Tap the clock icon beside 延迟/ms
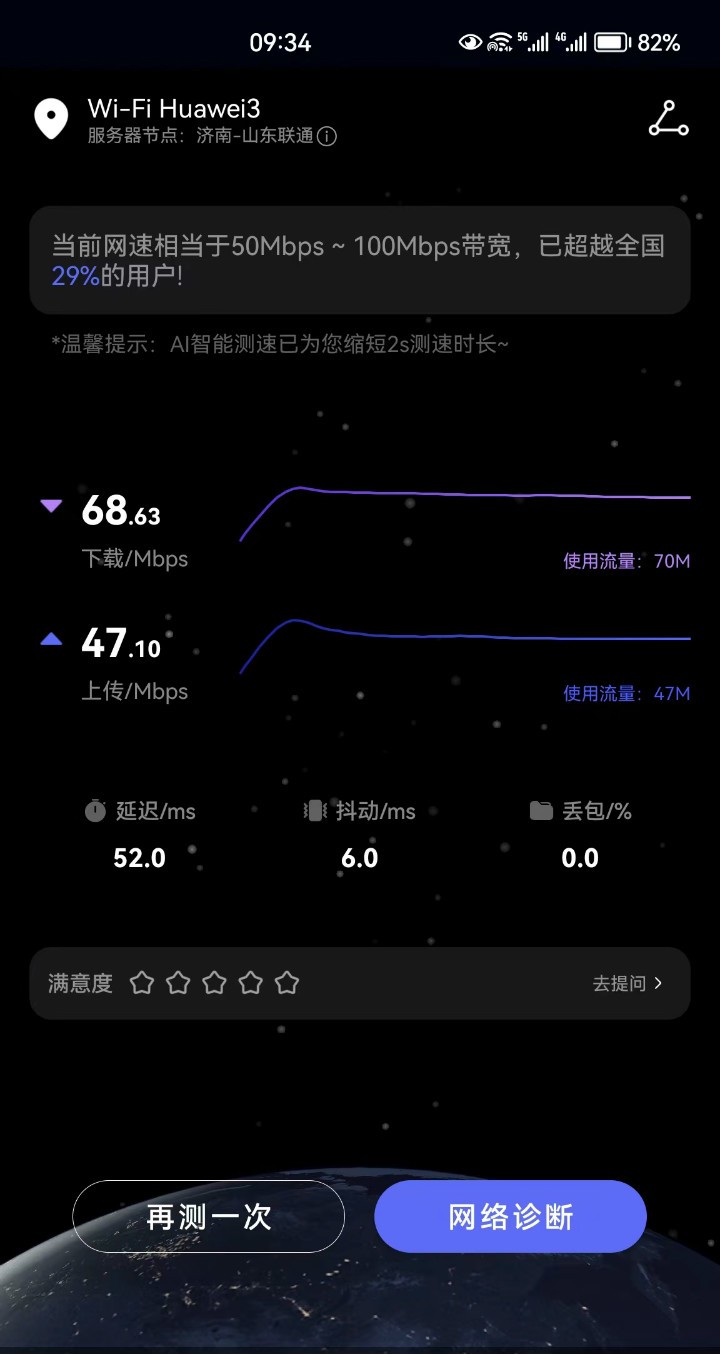Screen dimensions: 720x1354 [x=95, y=811]
